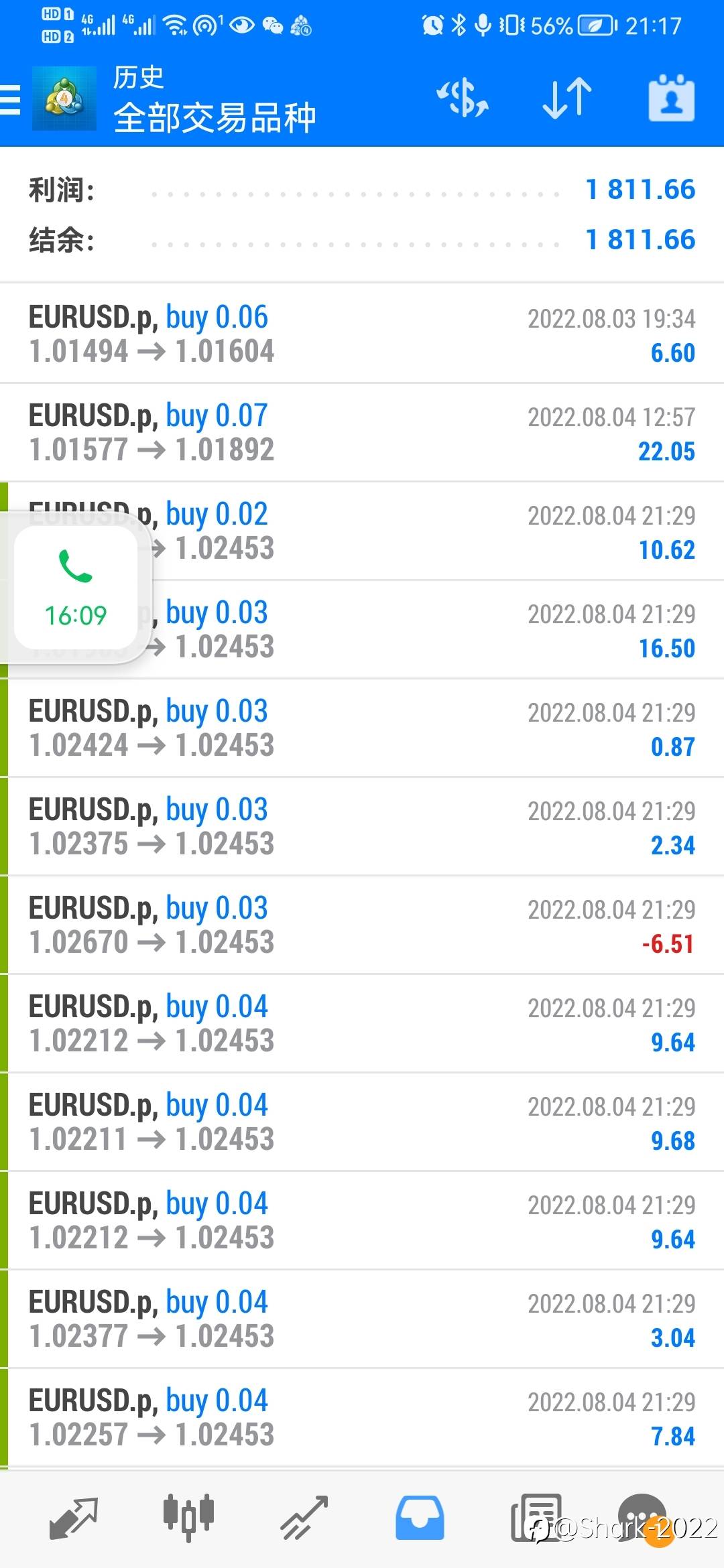The height and width of the screenshot is (1568, 724).
Task: Select the History inbox tab
Action: (x=420, y=1517)
